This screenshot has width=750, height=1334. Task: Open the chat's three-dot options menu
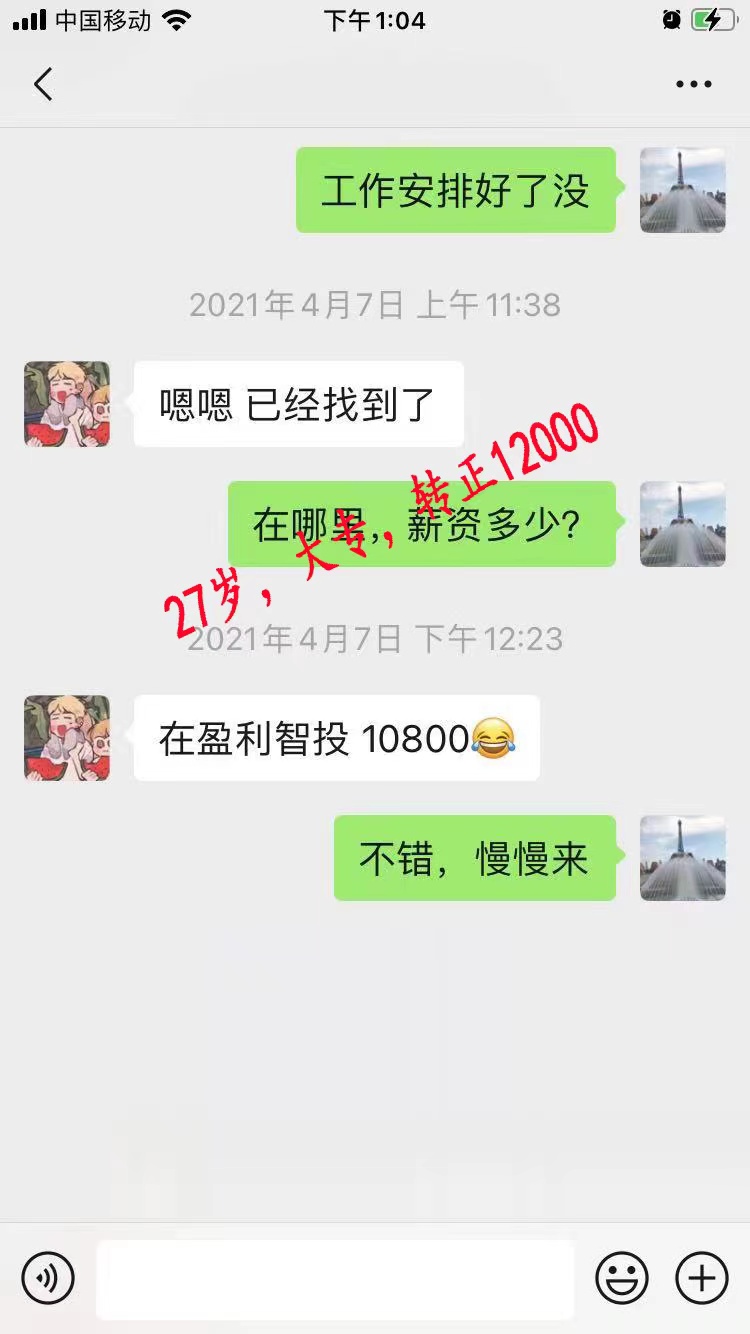coord(693,85)
